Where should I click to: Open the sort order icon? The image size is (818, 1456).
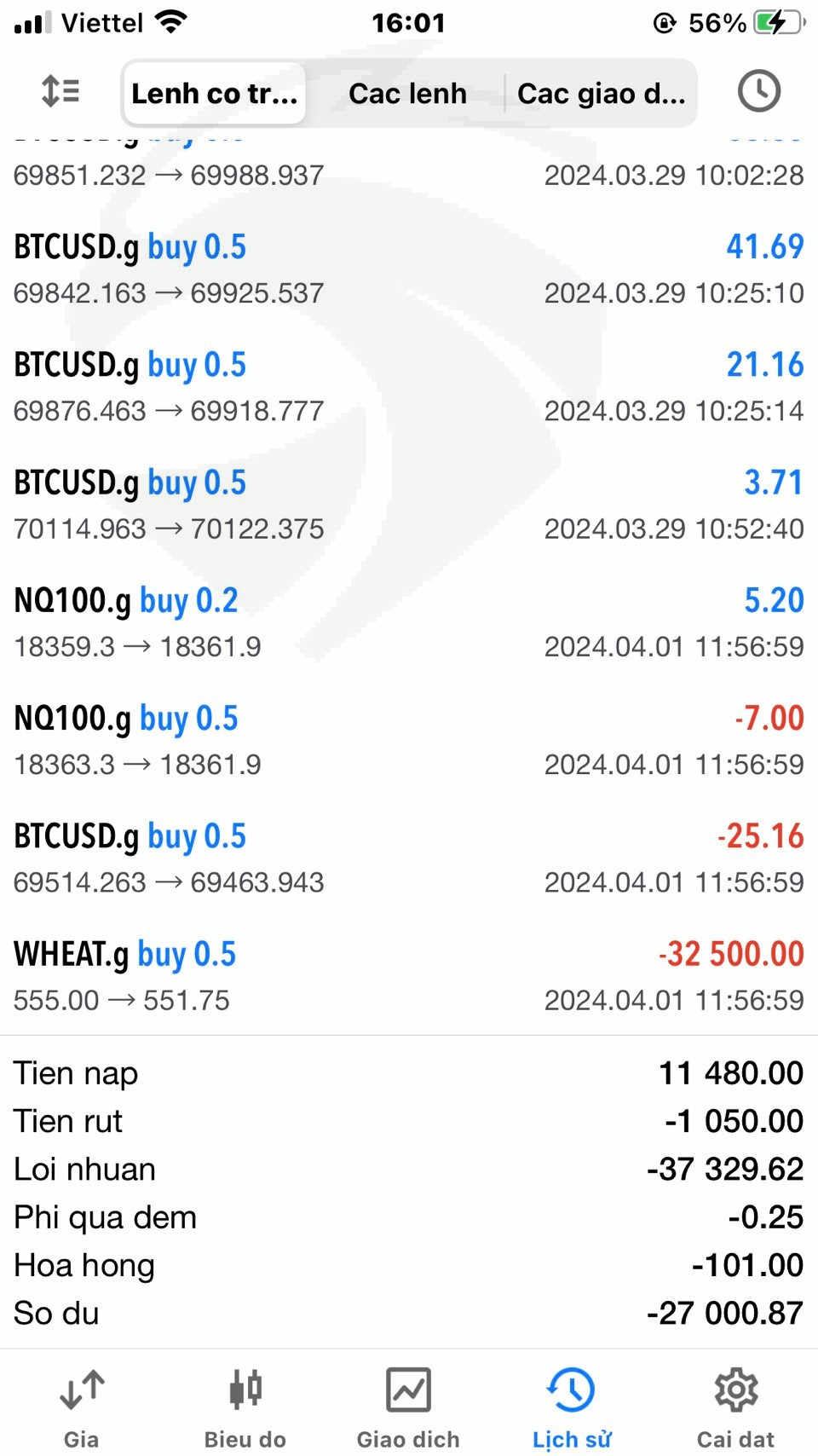[x=60, y=91]
